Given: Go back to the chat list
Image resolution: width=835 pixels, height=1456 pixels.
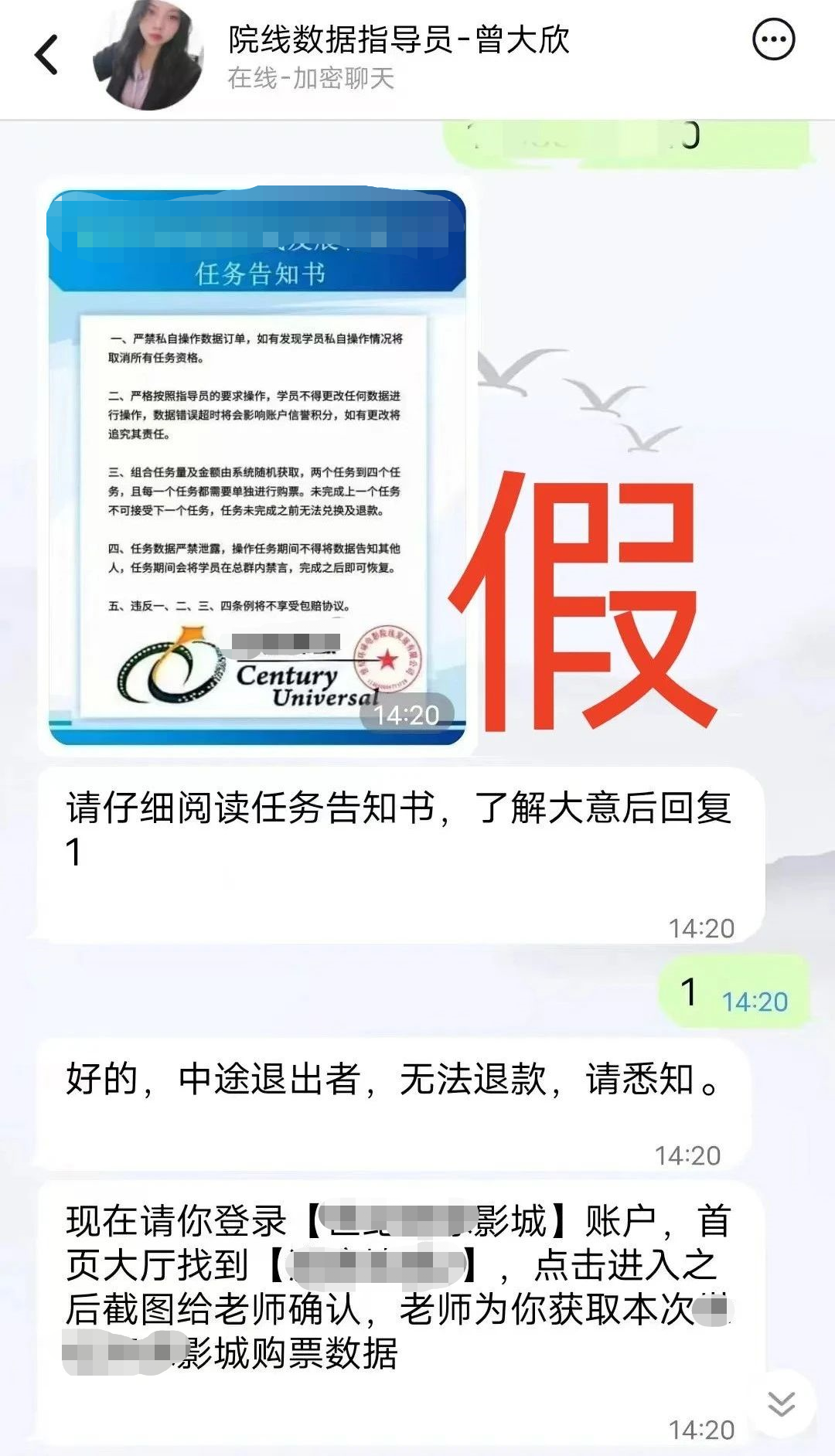Looking at the screenshot, I should (46, 56).
